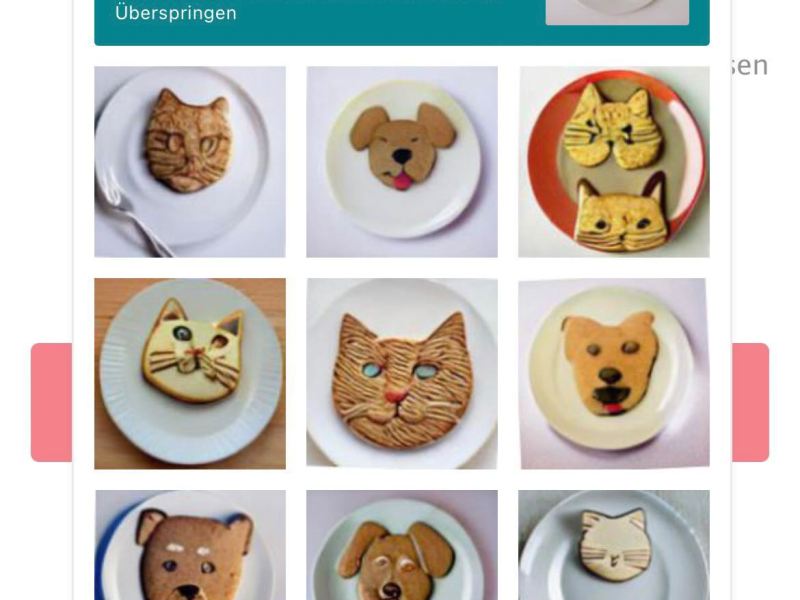Select the dog cookie with pink tongue

402,162
